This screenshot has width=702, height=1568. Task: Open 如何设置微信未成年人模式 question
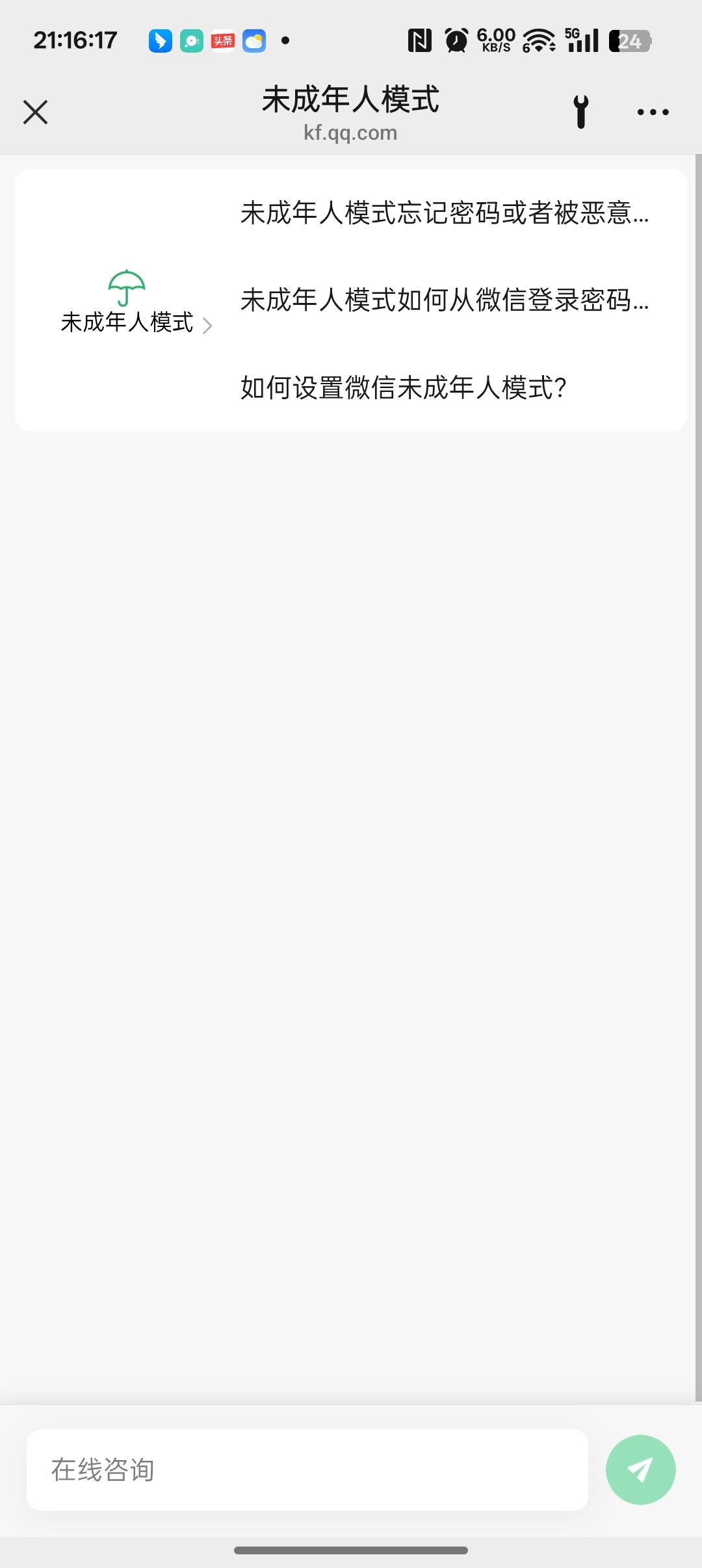403,387
